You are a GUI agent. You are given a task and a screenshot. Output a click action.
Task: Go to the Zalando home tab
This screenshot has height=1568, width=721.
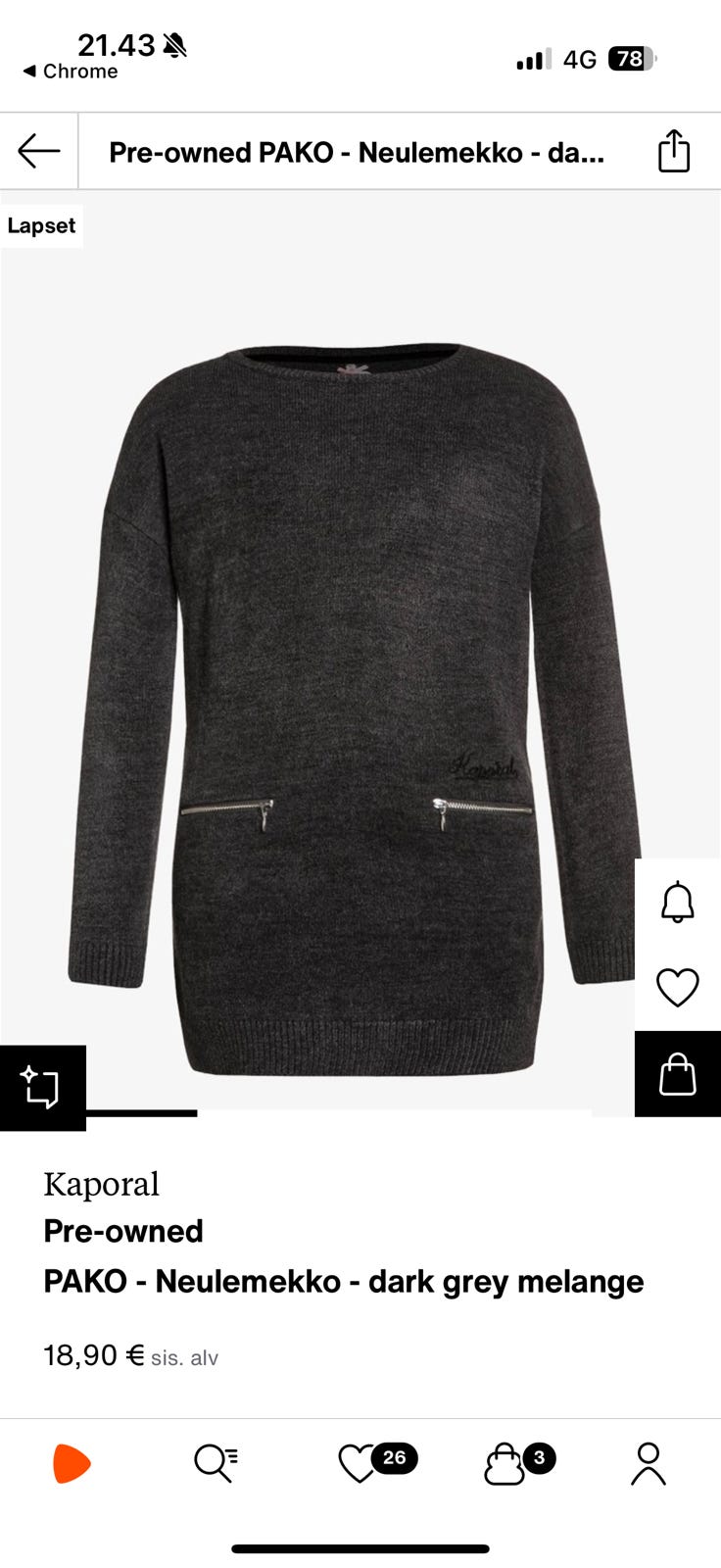click(x=72, y=1463)
